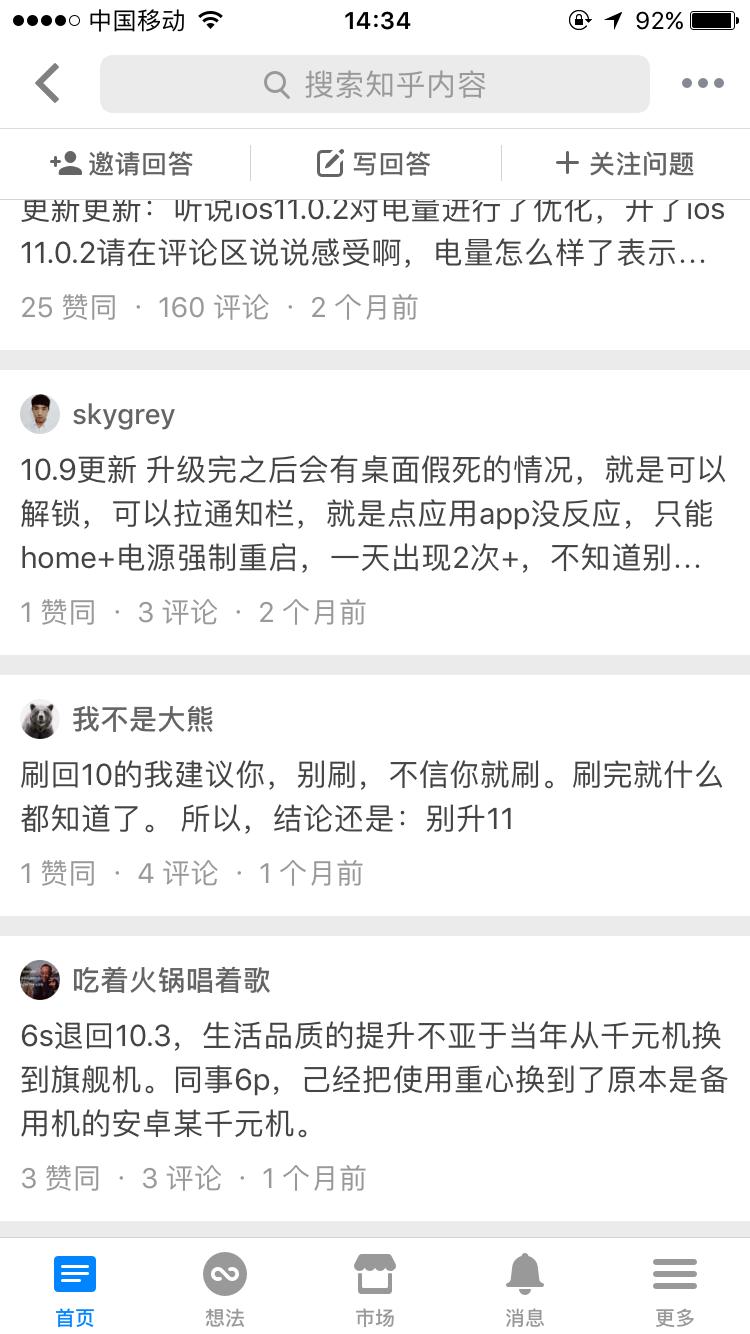Viewport: 750px width, 1334px height.
Task: Open 吃着火锅唱着歌's profile avatar
Action: click(x=40, y=981)
